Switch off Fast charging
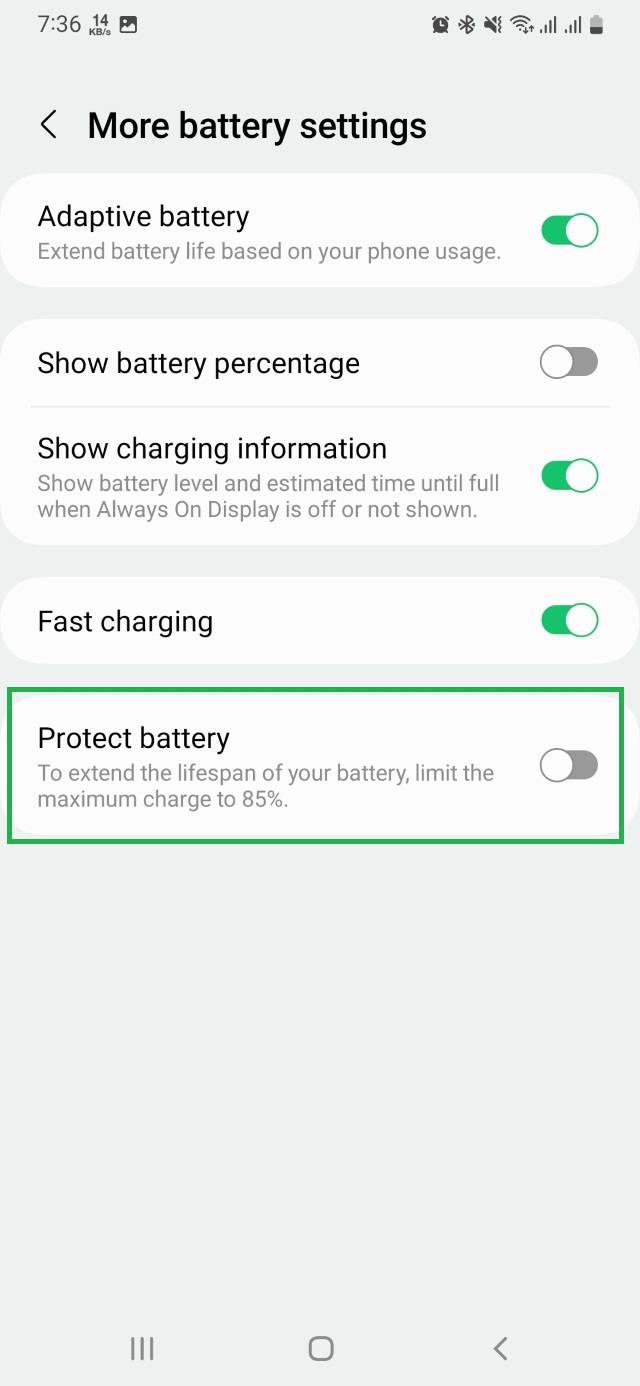The width and height of the screenshot is (640, 1386). 569,620
